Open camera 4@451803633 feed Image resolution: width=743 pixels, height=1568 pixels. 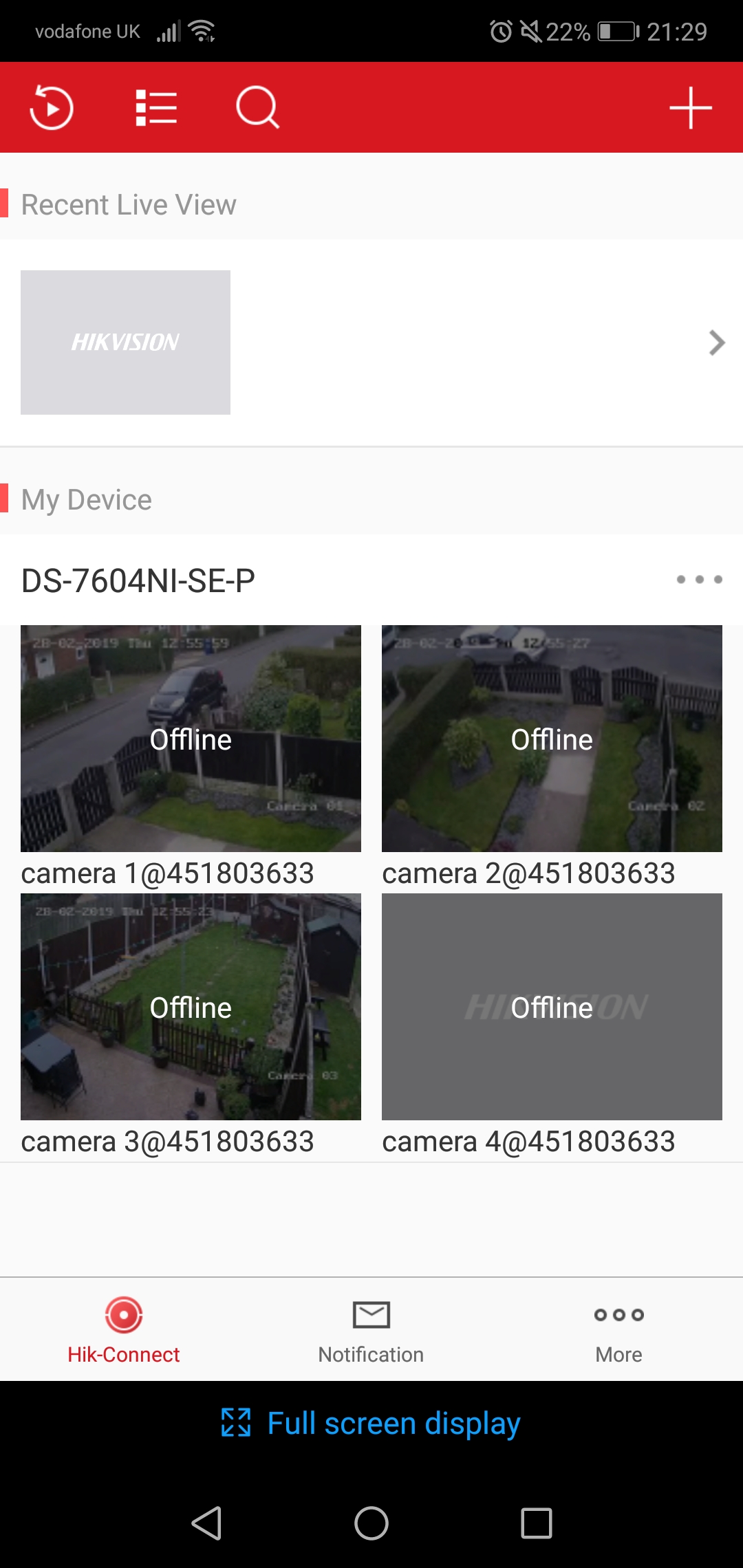(x=552, y=1007)
